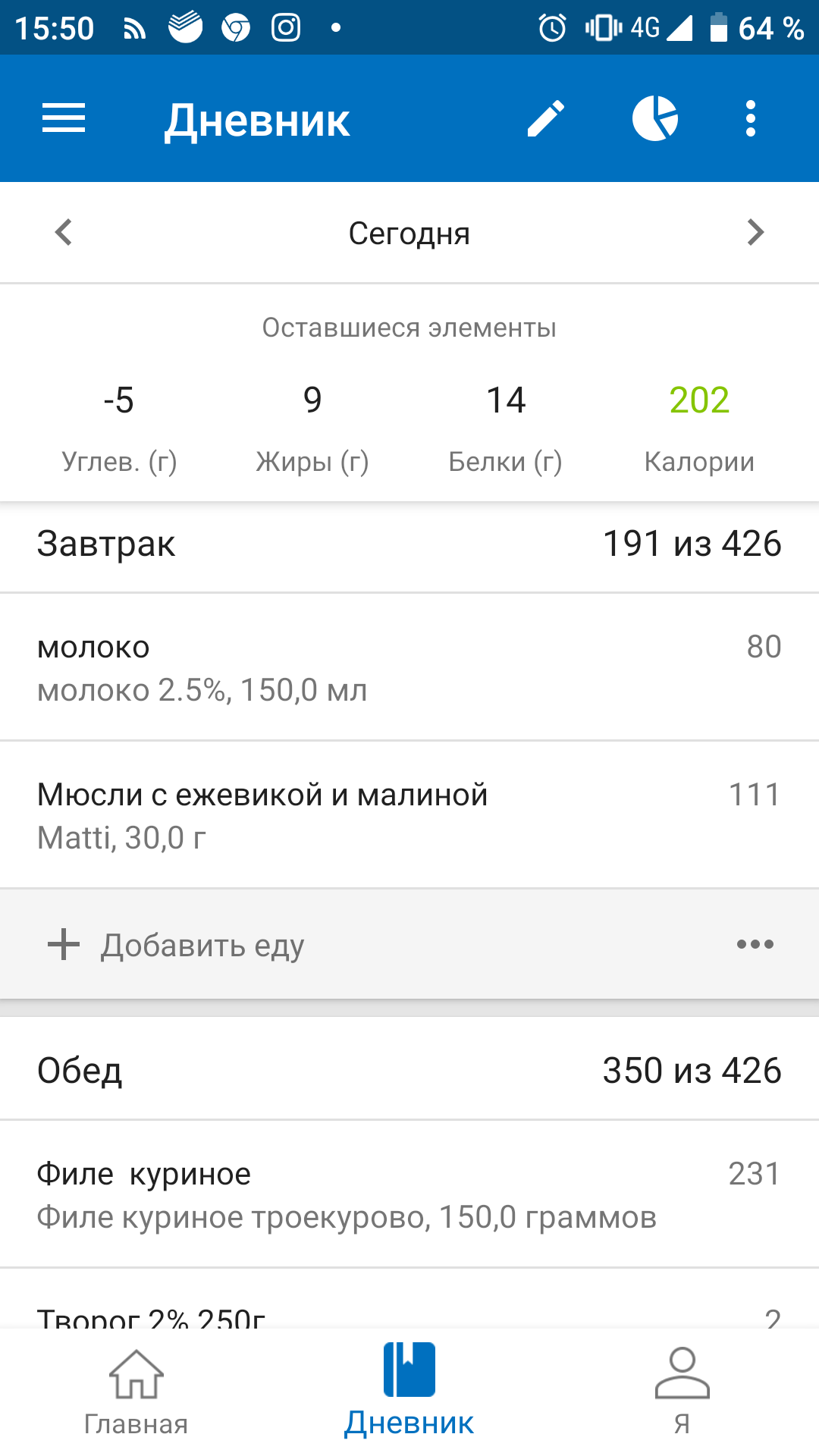Tap the pencil edit icon
Image resolution: width=819 pixels, height=1456 pixels.
coord(546,118)
